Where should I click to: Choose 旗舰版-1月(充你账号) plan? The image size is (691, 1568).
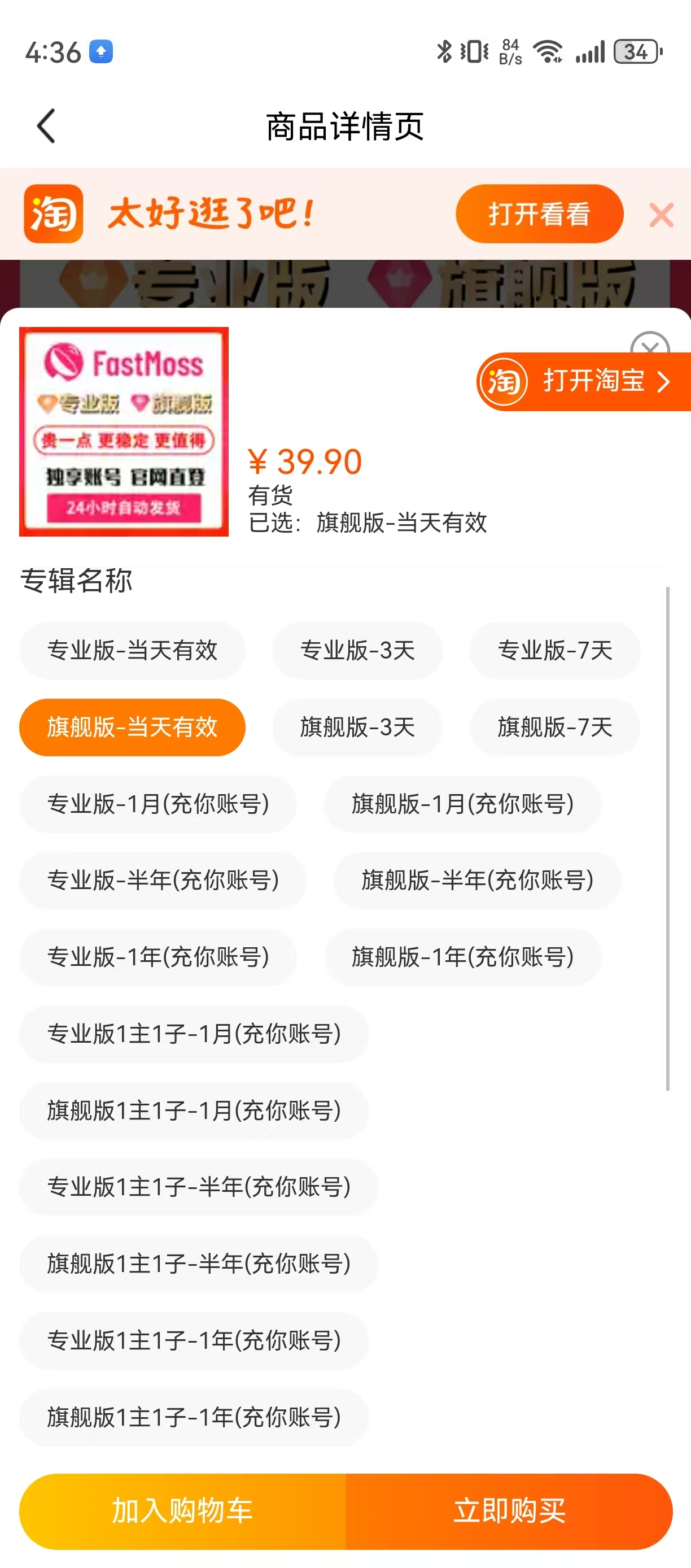[463, 805]
